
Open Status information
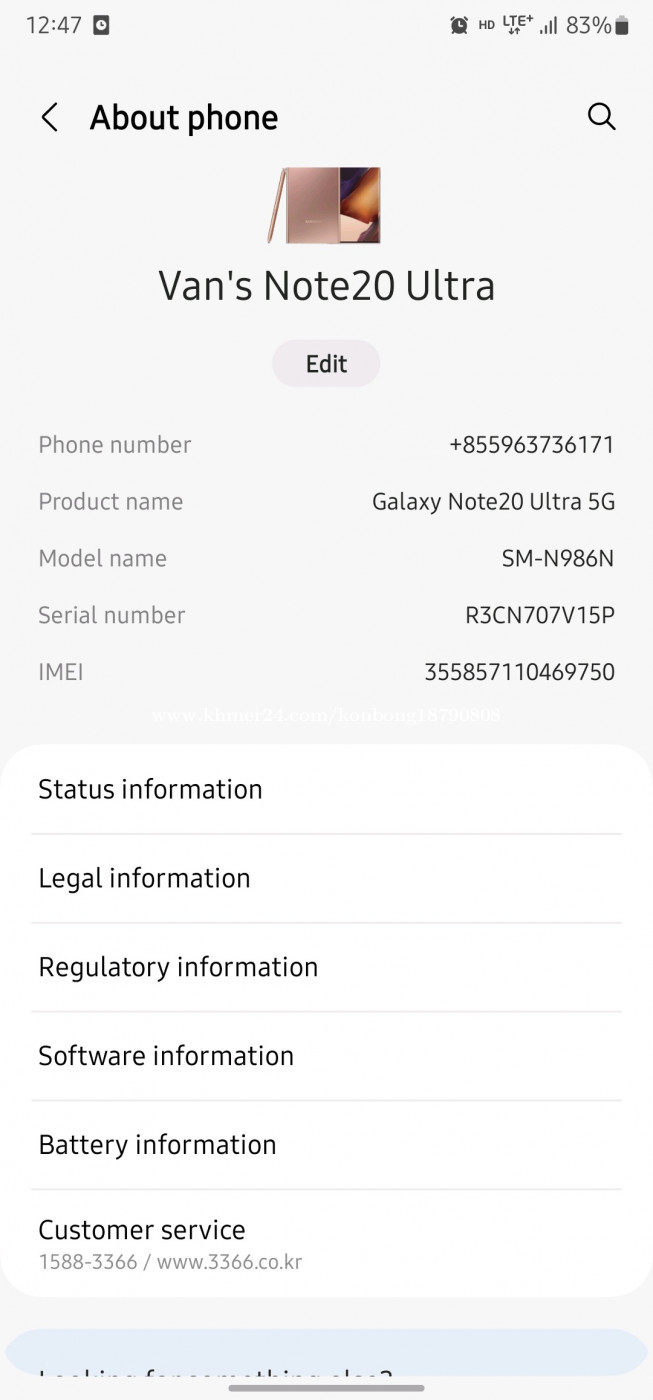pyautogui.click(x=326, y=789)
